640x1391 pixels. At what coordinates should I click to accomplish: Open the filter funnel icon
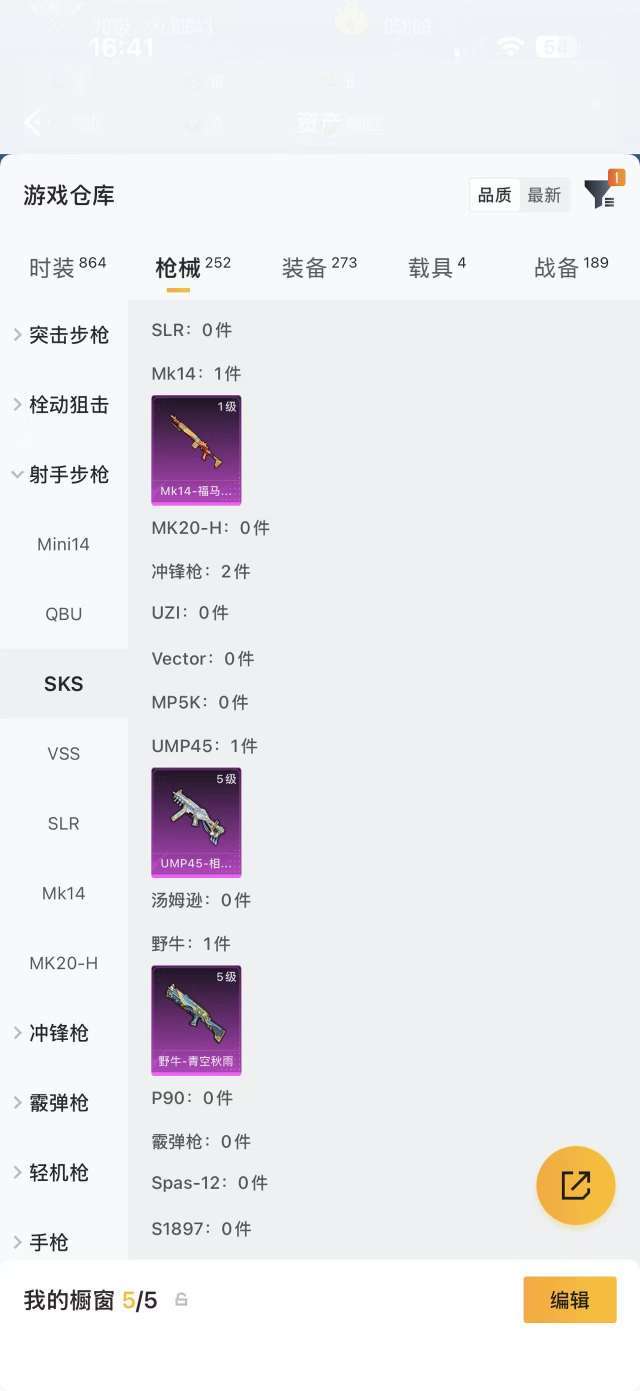pyautogui.click(x=600, y=194)
